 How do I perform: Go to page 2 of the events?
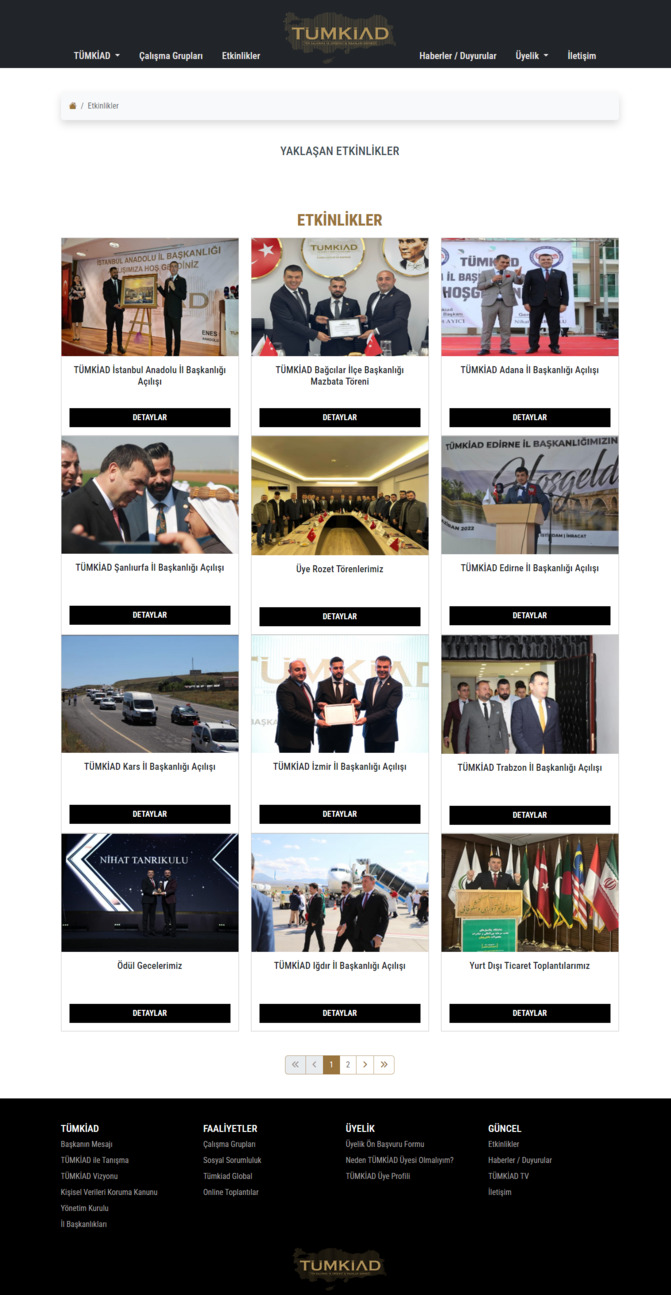coord(348,1065)
